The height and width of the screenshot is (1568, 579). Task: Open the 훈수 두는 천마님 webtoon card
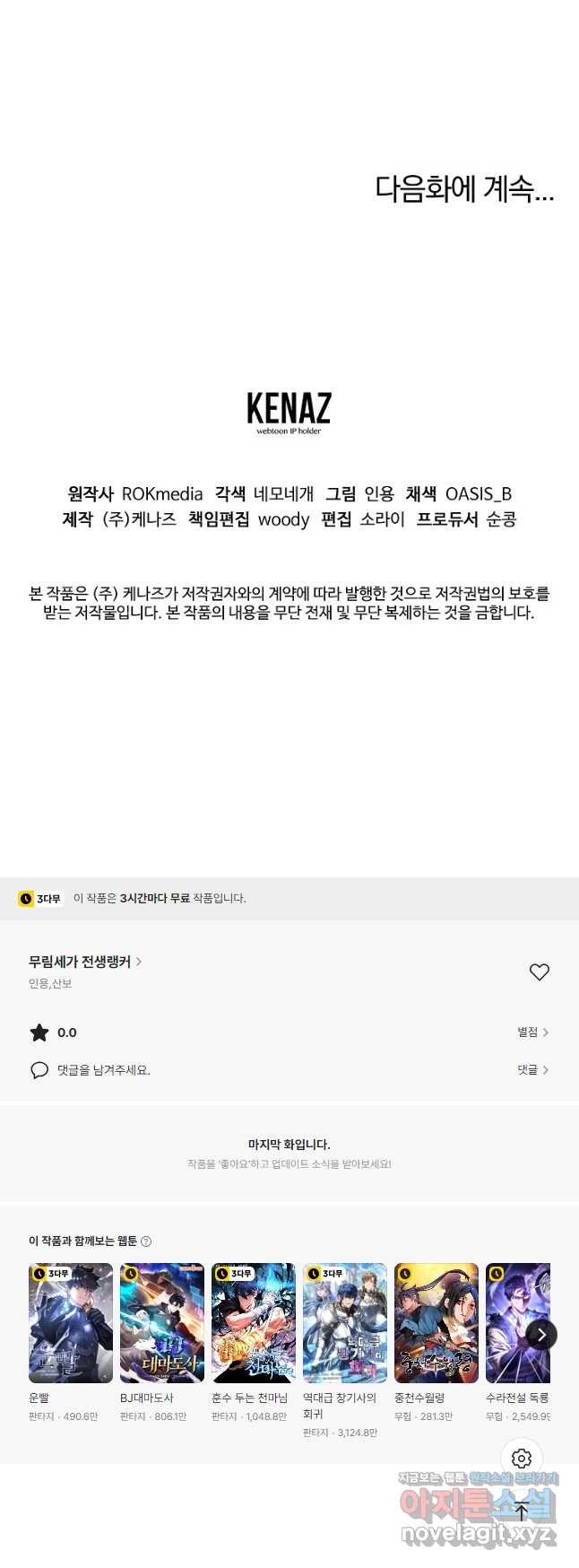click(254, 1323)
